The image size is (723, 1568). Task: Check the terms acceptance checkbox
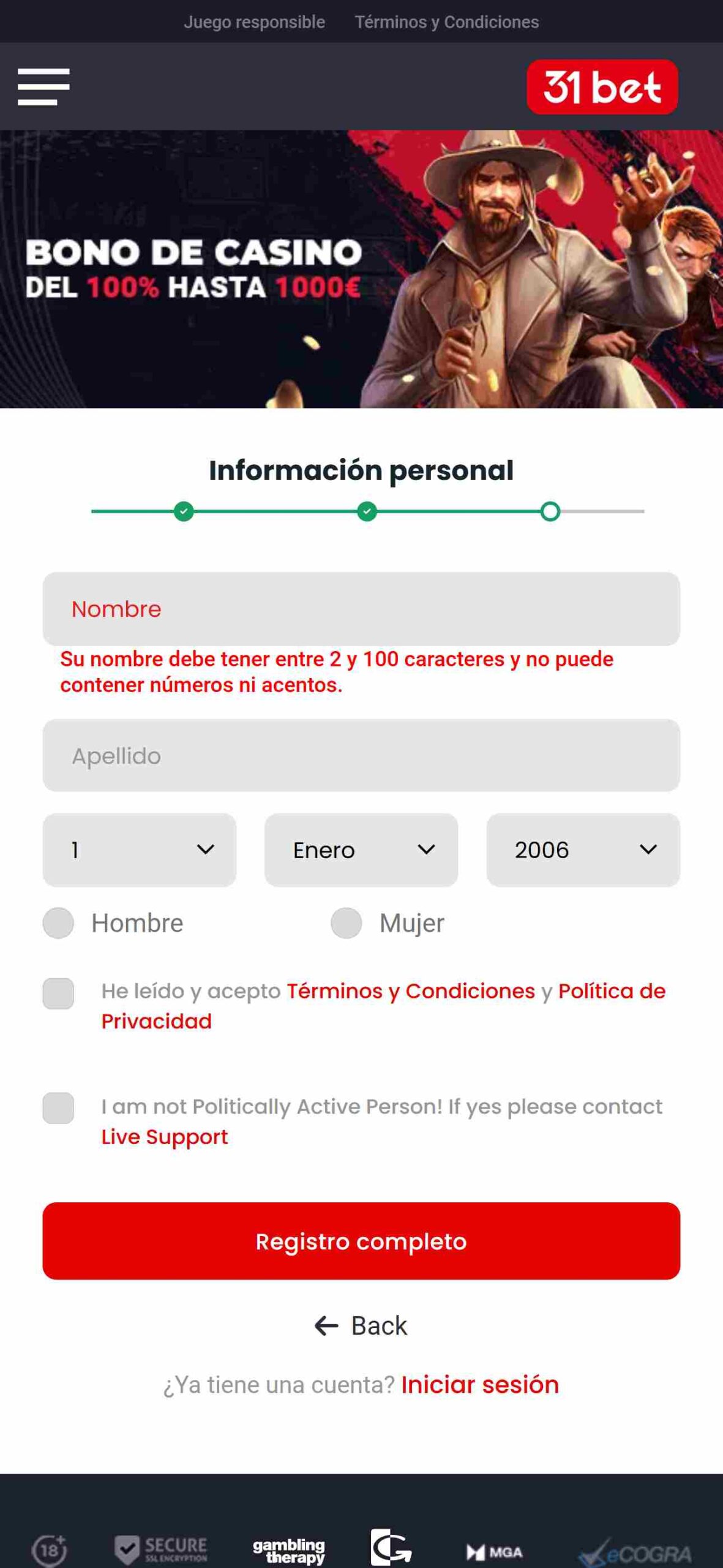tap(59, 993)
